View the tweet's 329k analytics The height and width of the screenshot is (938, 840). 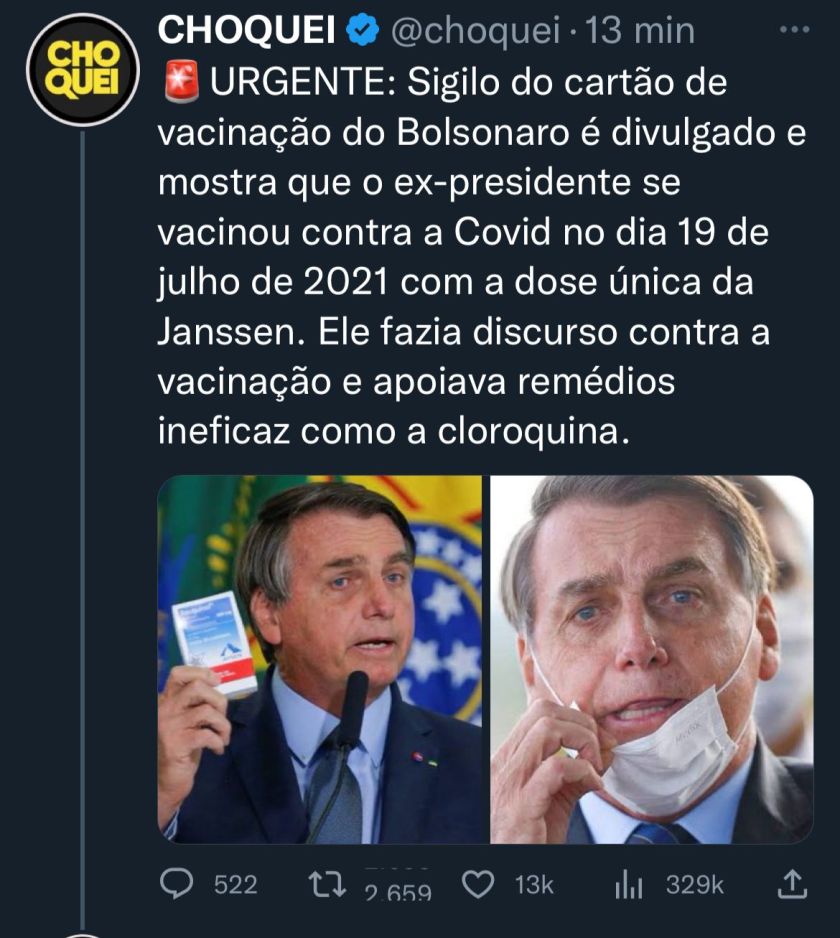(x=627, y=884)
